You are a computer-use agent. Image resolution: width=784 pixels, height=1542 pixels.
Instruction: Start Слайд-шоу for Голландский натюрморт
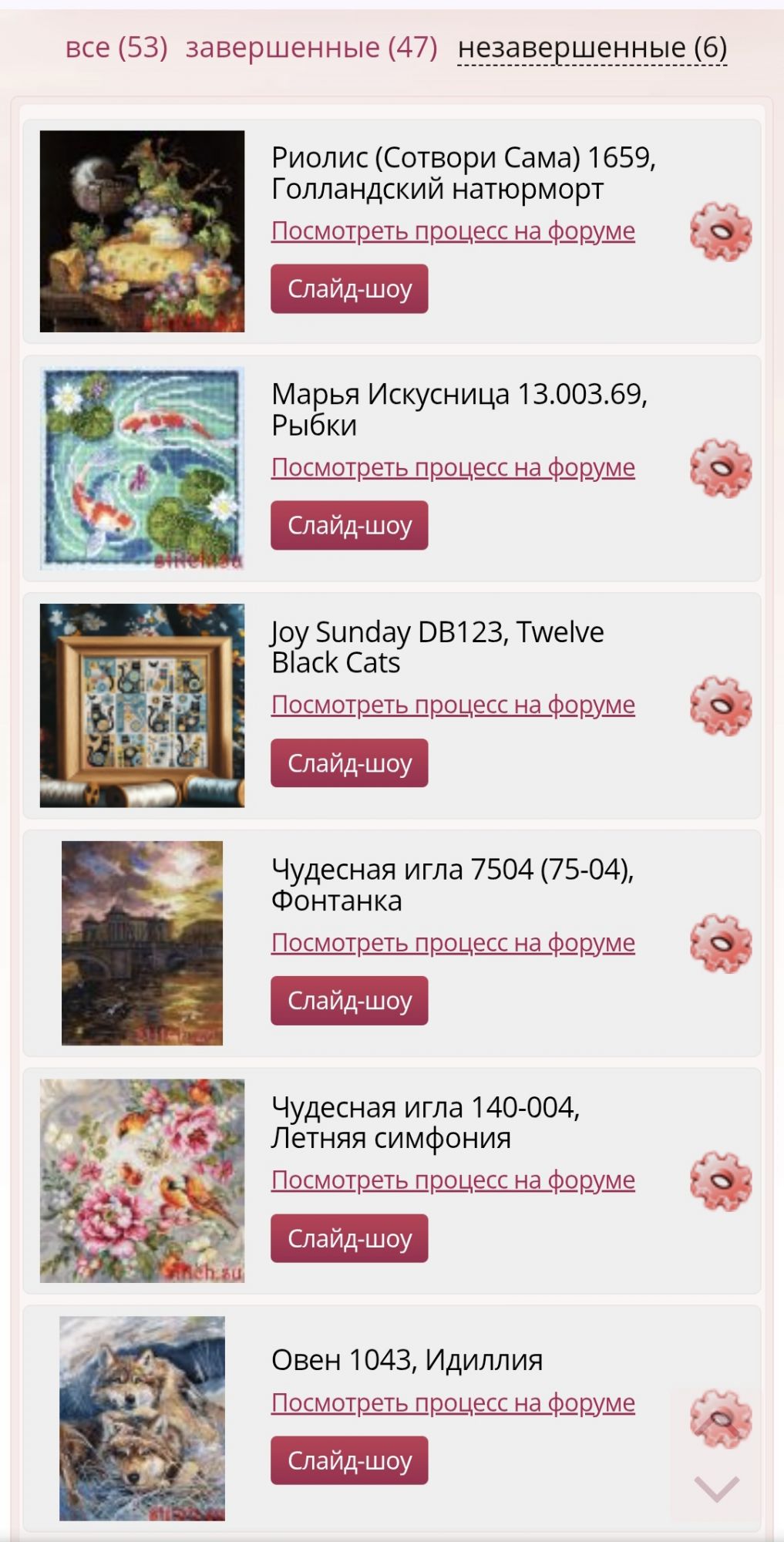coord(349,289)
